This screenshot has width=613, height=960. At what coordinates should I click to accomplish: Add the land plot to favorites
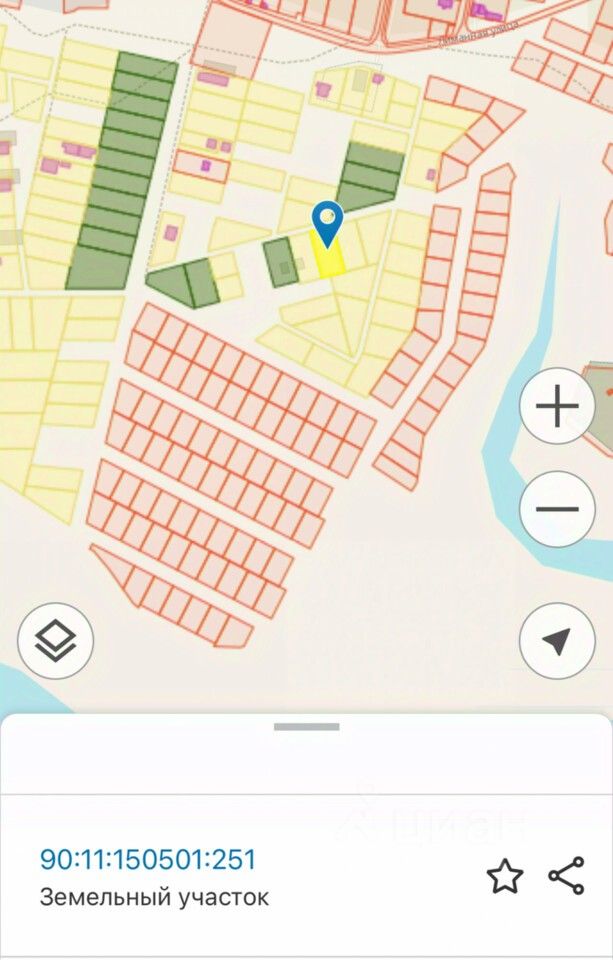tap(505, 877)
